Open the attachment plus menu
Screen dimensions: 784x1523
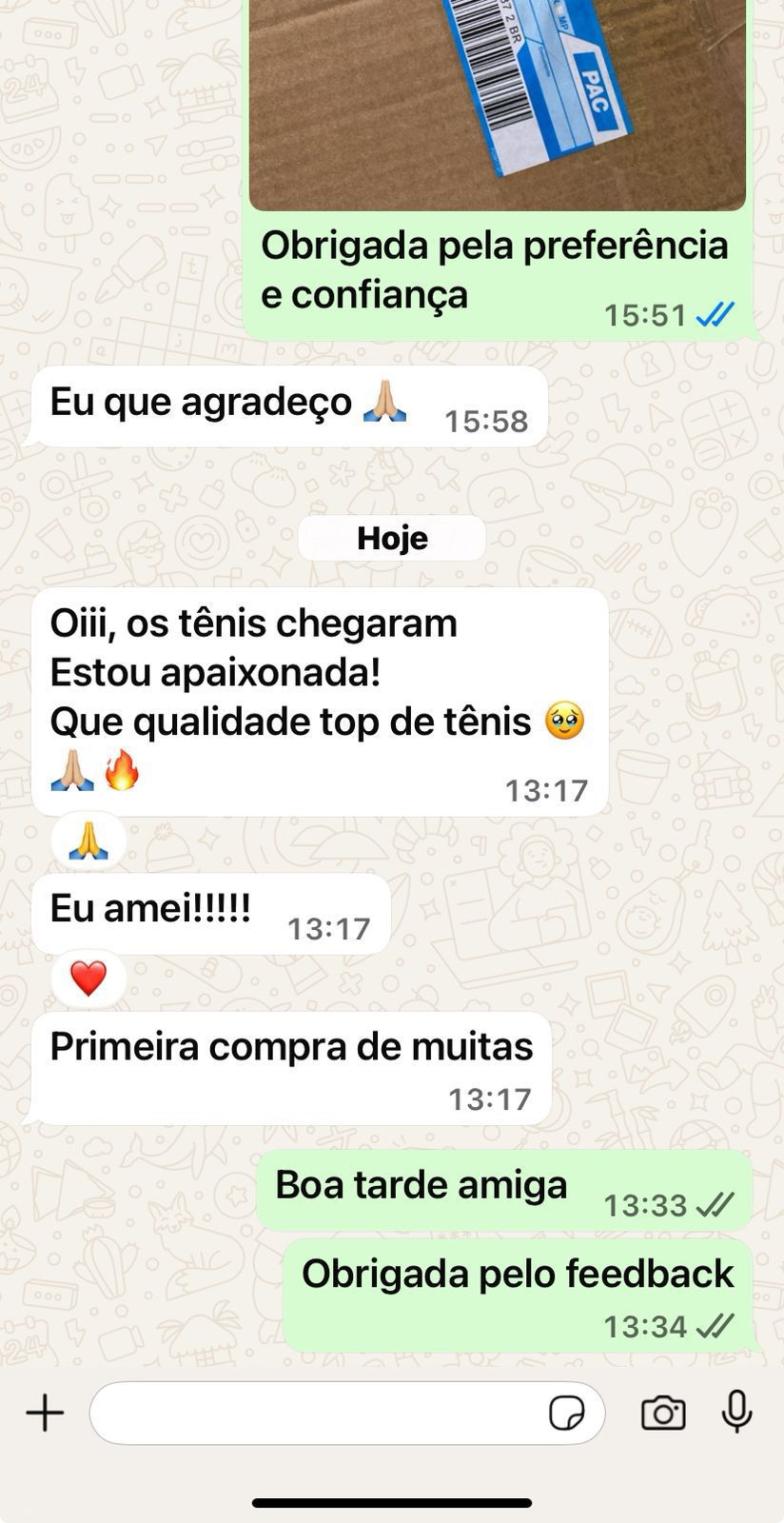coord(45,1414)
